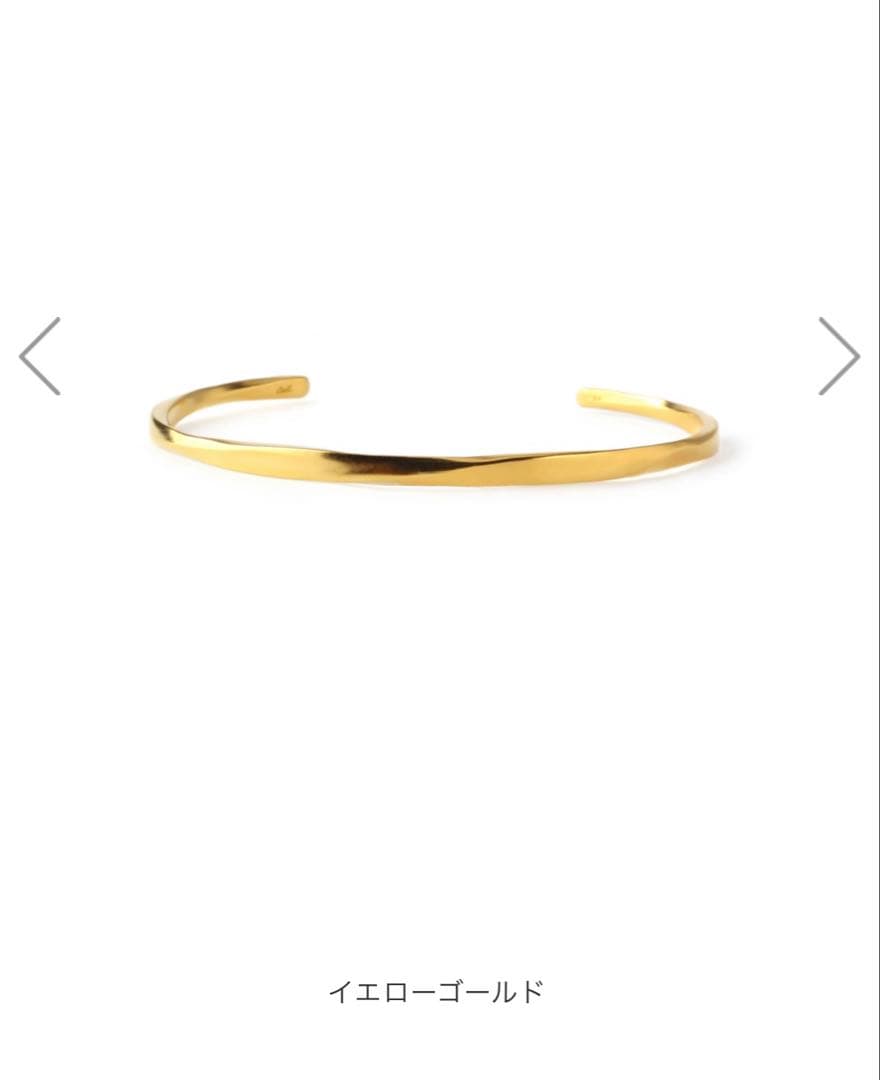Go to the previous product image
This screenshot has height=1080, width=880.
pyautogui.click(x=40, y=356)
